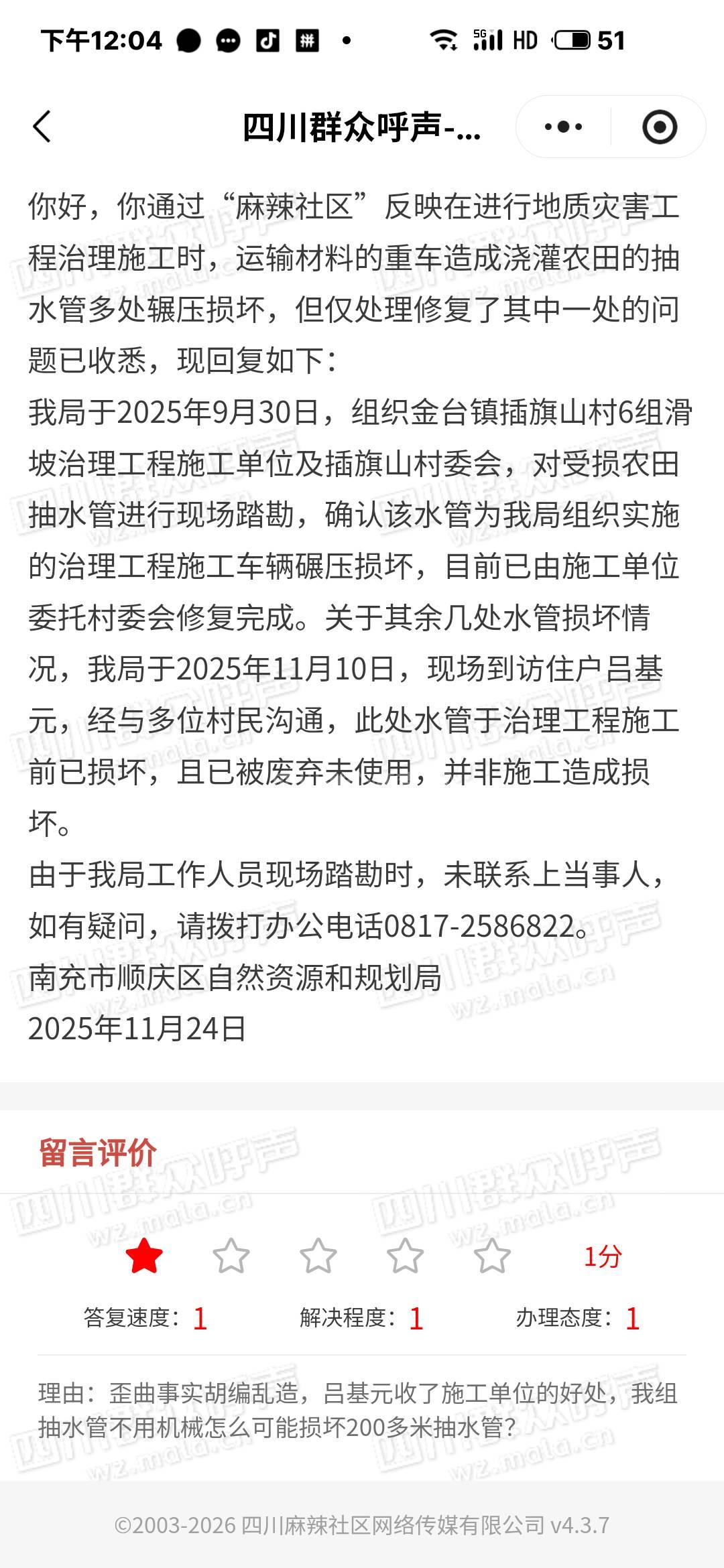Open the three-dot mini program menu
Viewport: 724px width, 1568px height.
[x=563, y=127]
